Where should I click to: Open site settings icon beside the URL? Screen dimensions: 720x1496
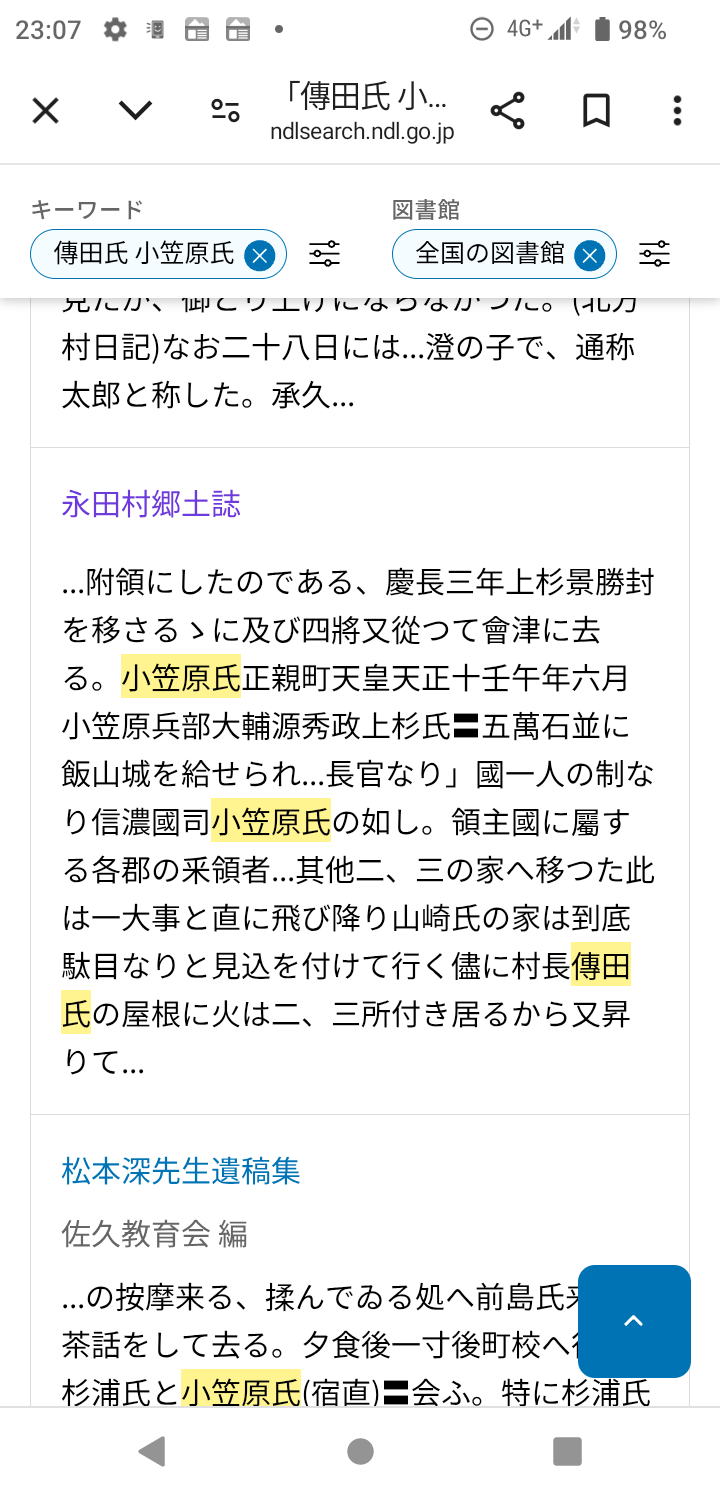(x=225, y=110)
